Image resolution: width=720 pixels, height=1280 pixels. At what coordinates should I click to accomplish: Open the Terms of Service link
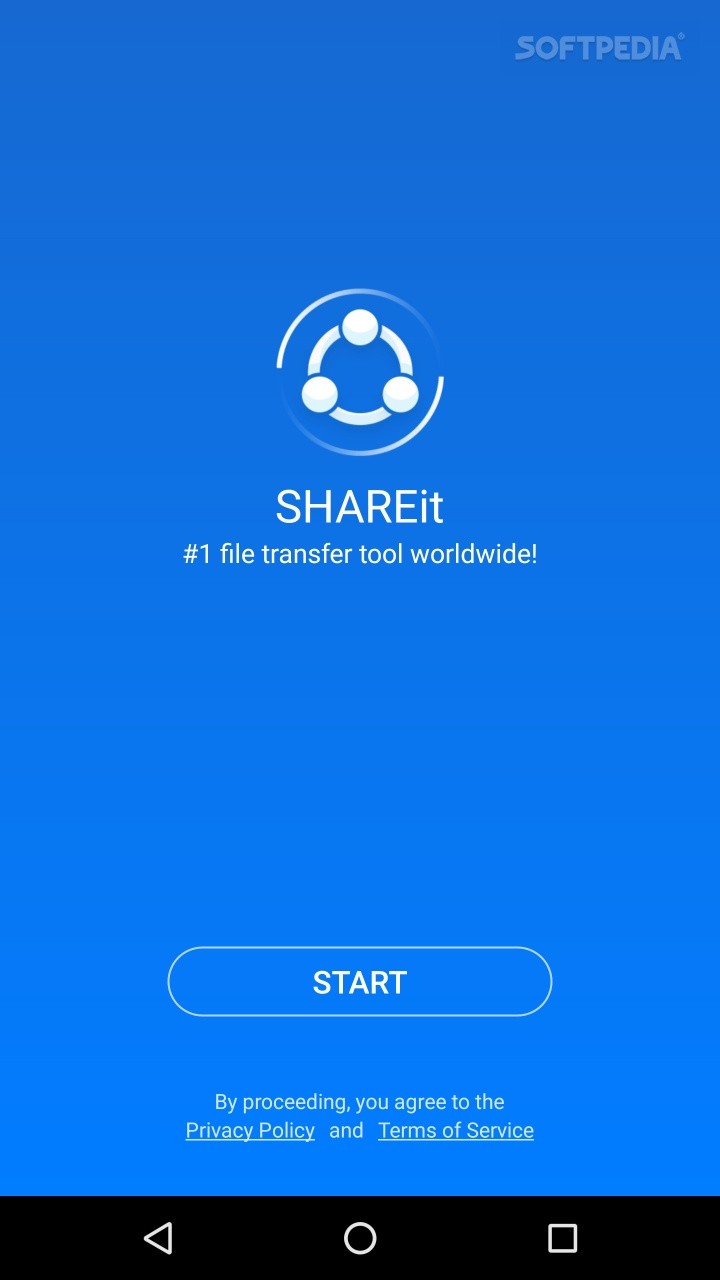click(456, 1130)
